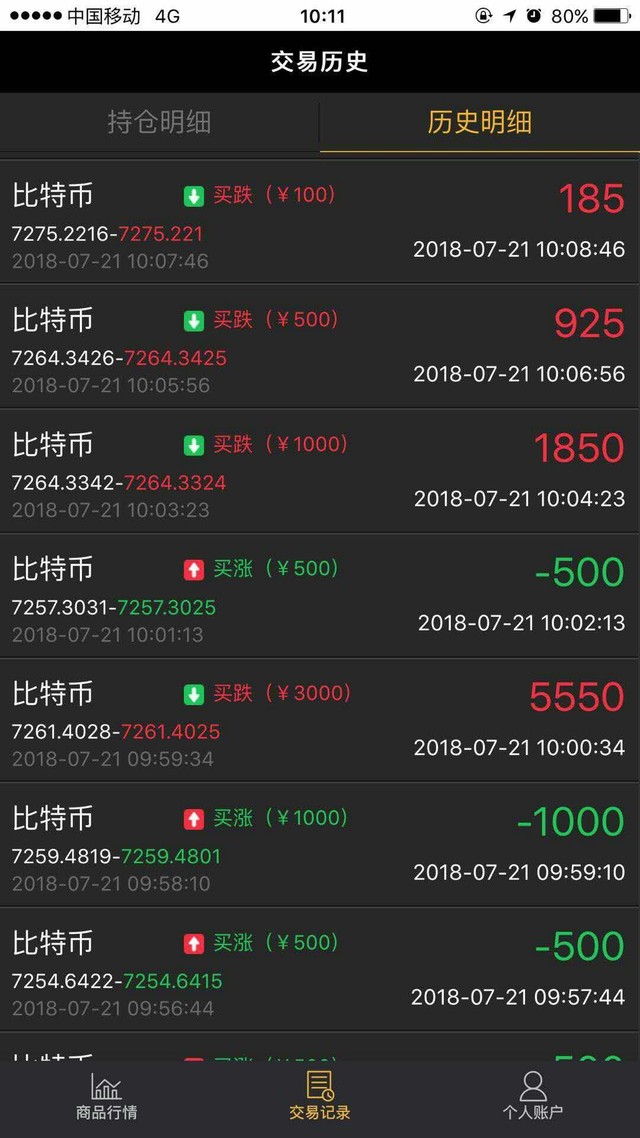Open the 买涨 ¥500 trade closed at 09:57:44
Image resolution: width=640 pixels, height=1138 pixels.
click(x=320, y=970)
